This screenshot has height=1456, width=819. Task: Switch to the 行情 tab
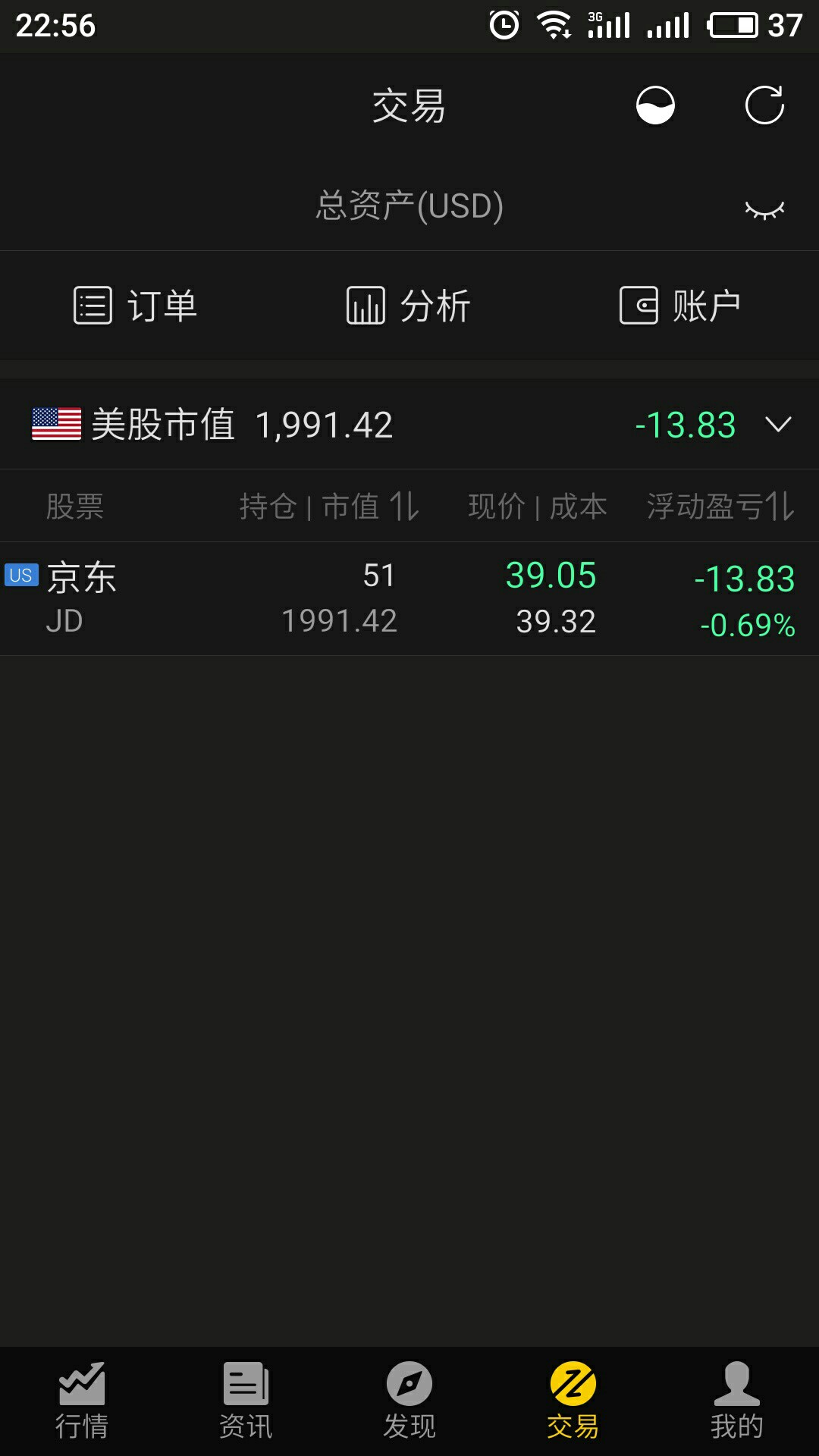(82, 1401)
